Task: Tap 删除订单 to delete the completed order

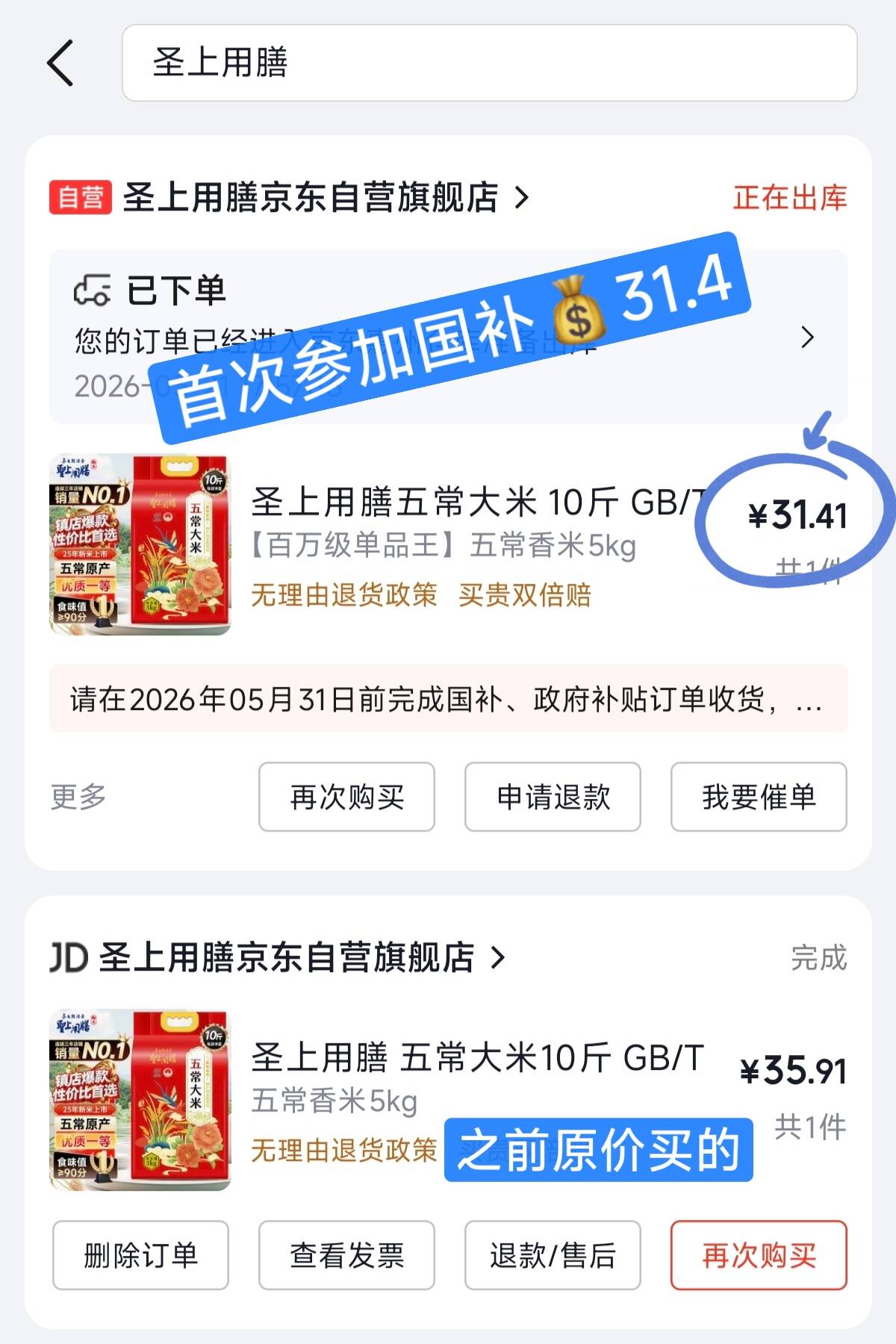Action: click(x=140, y=1255)
